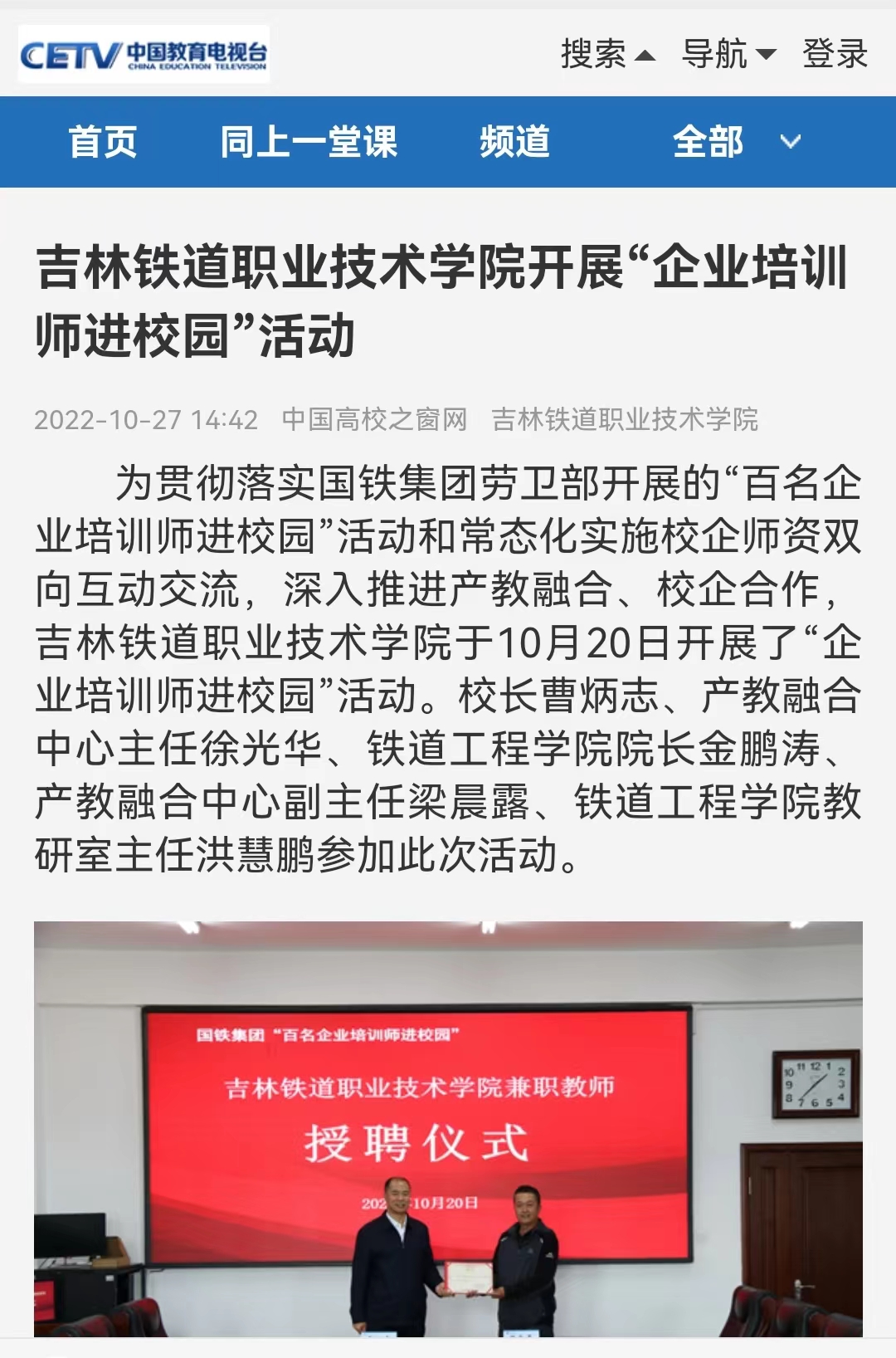Expand the chevron next to 全部
896x1358 pixels.
[x=791, y=142]
